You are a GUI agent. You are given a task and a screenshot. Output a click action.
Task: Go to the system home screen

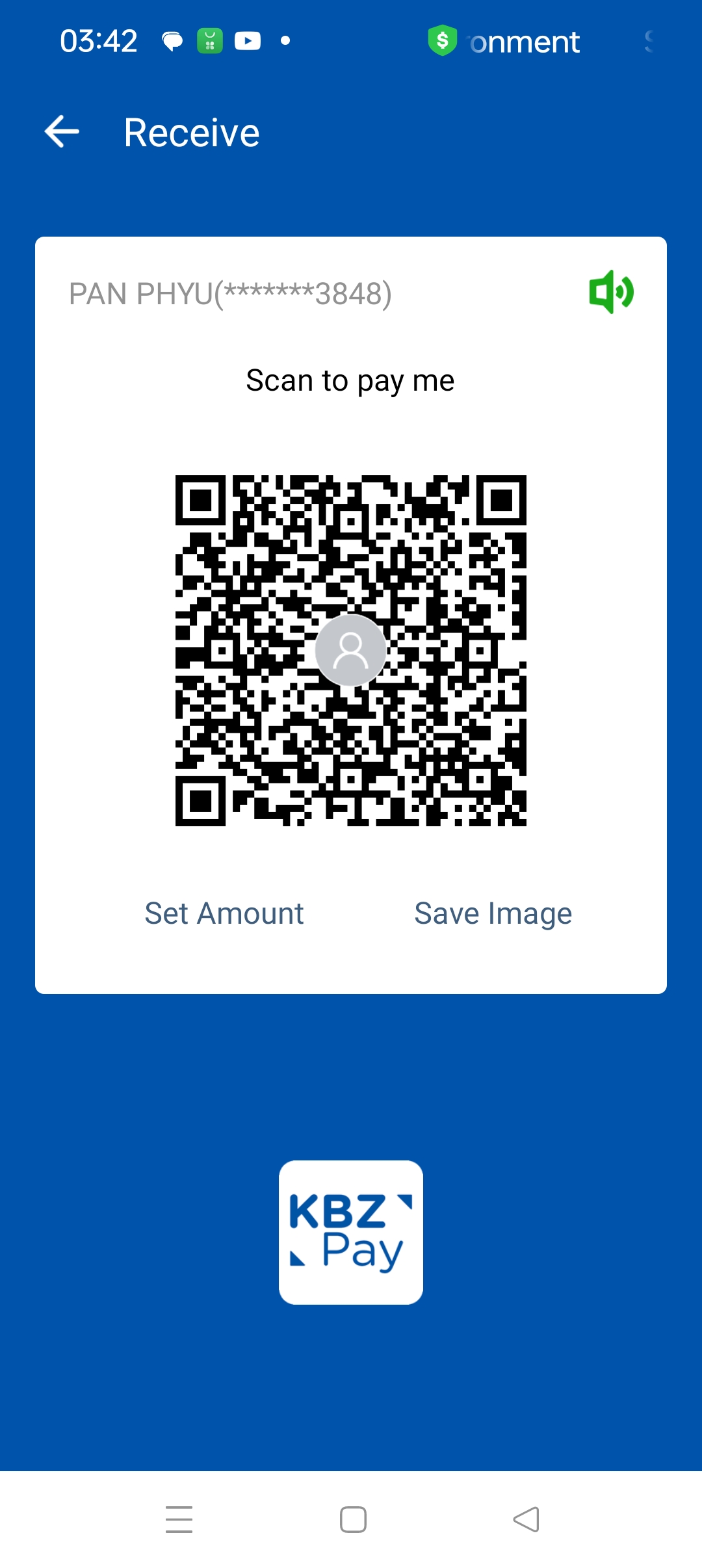pyautogui.click(x=353, y=1519)
